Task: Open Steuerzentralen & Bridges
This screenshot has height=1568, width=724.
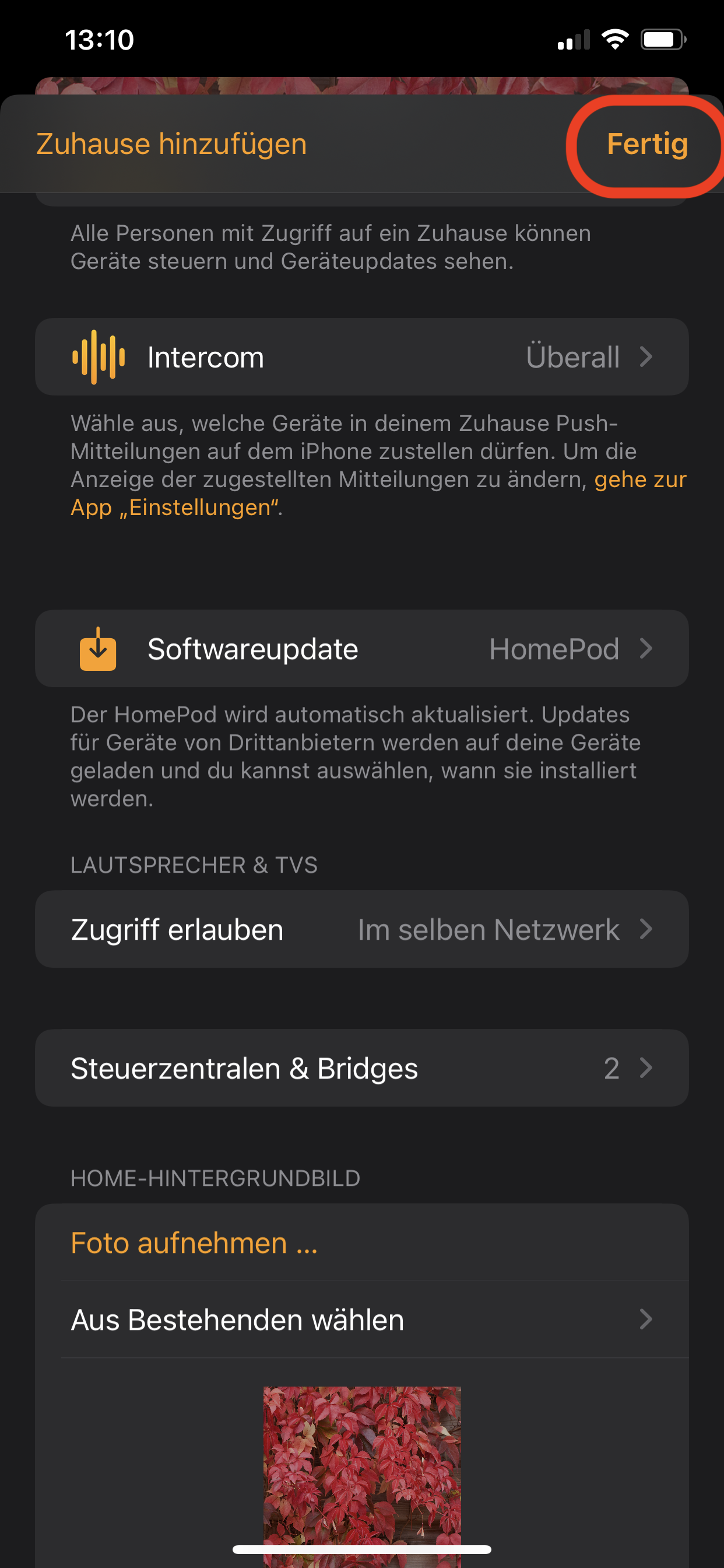Action: 361,1068
